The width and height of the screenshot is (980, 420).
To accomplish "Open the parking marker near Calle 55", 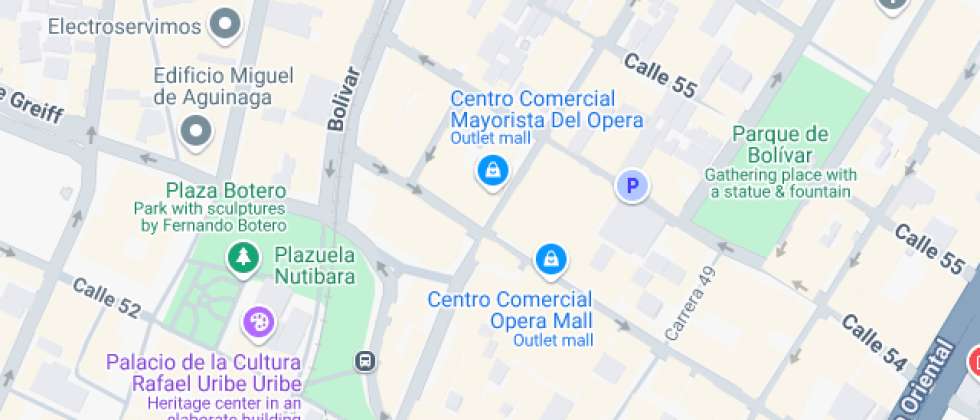I will 631,185.
